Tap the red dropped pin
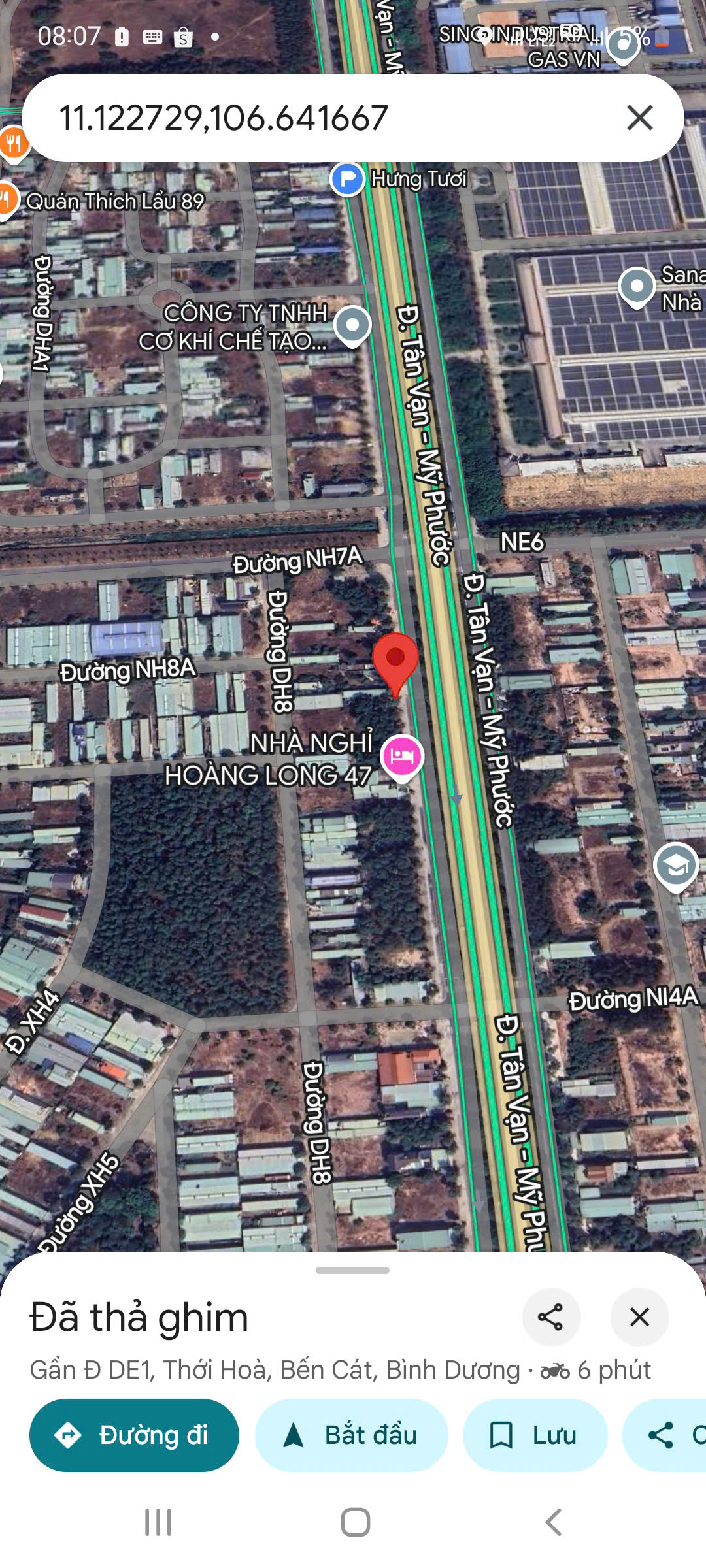 click(395, 660)
